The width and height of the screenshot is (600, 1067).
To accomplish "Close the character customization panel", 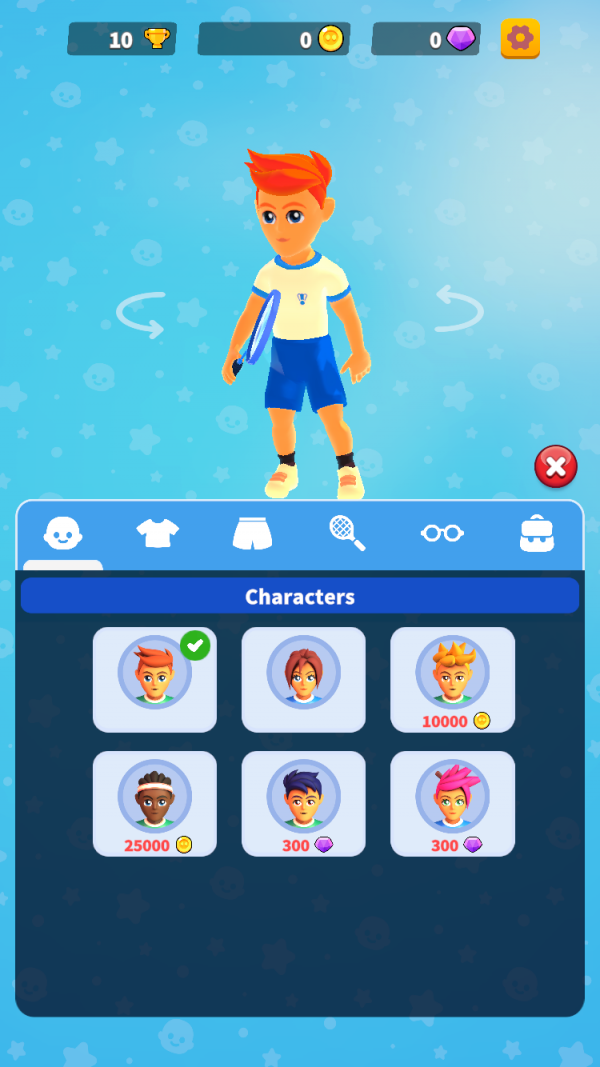I will click(x=556, y=466).
